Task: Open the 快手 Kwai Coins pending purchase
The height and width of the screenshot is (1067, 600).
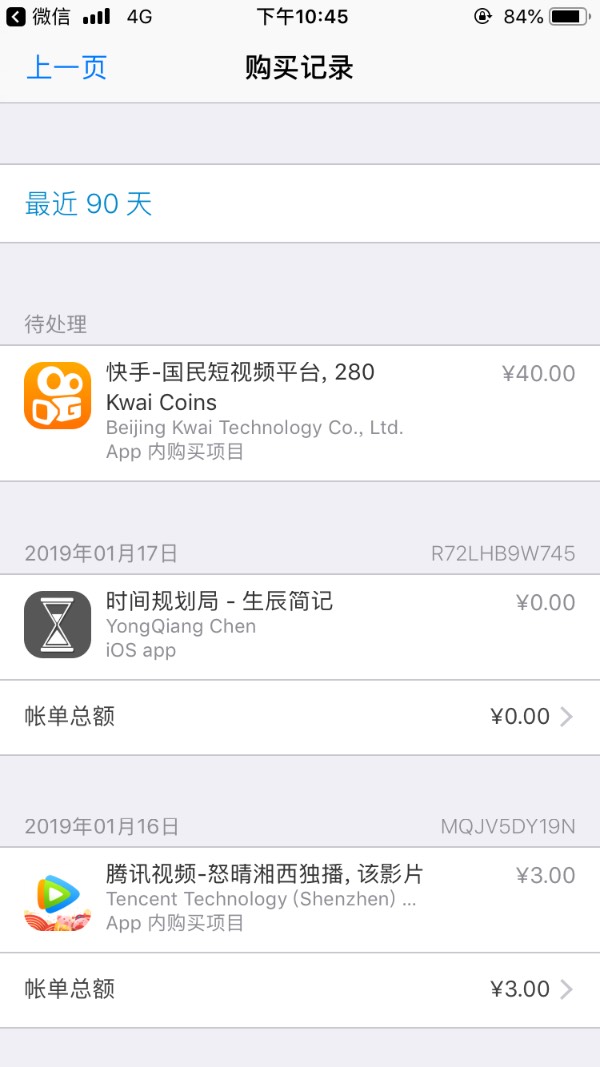Action: (300, 412)
